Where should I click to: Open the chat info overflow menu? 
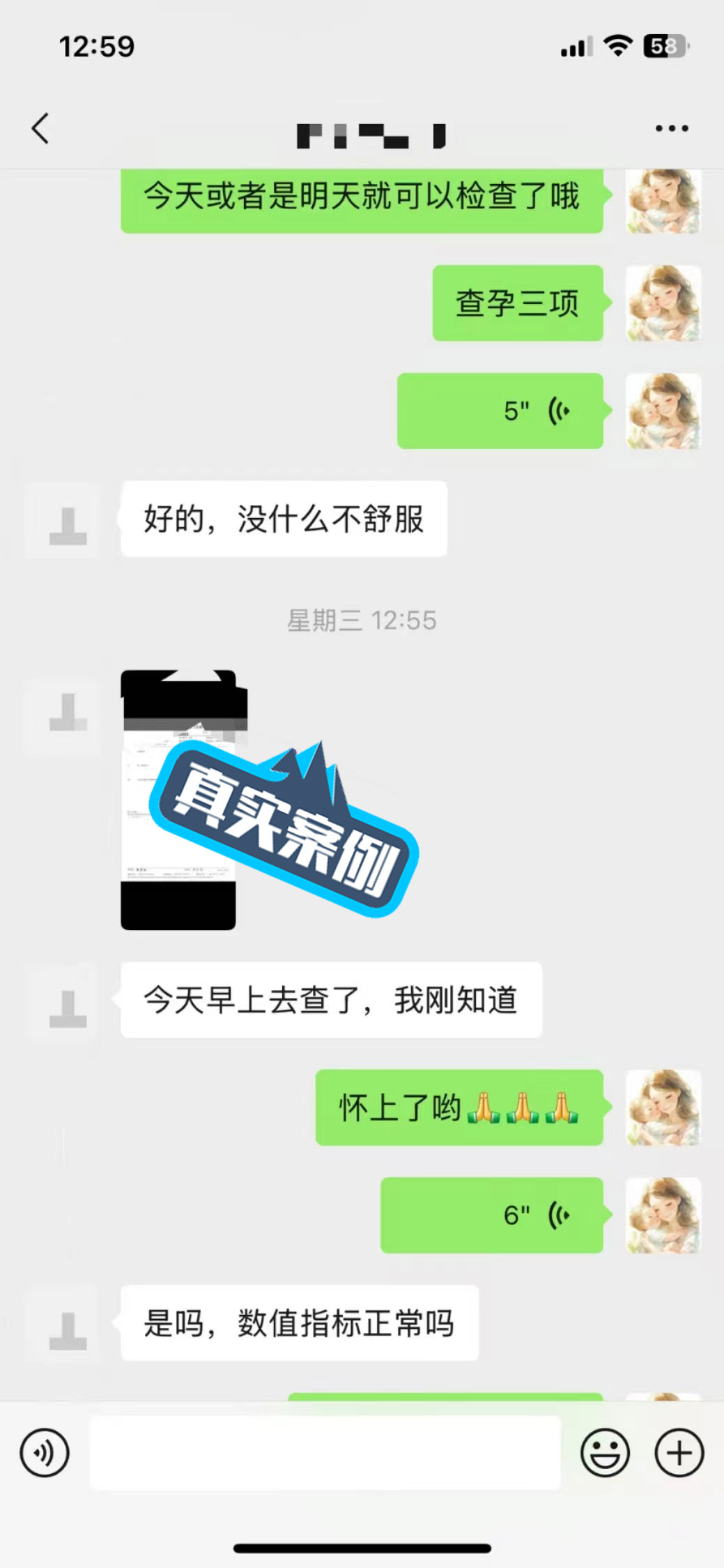(x=671, y=128)
